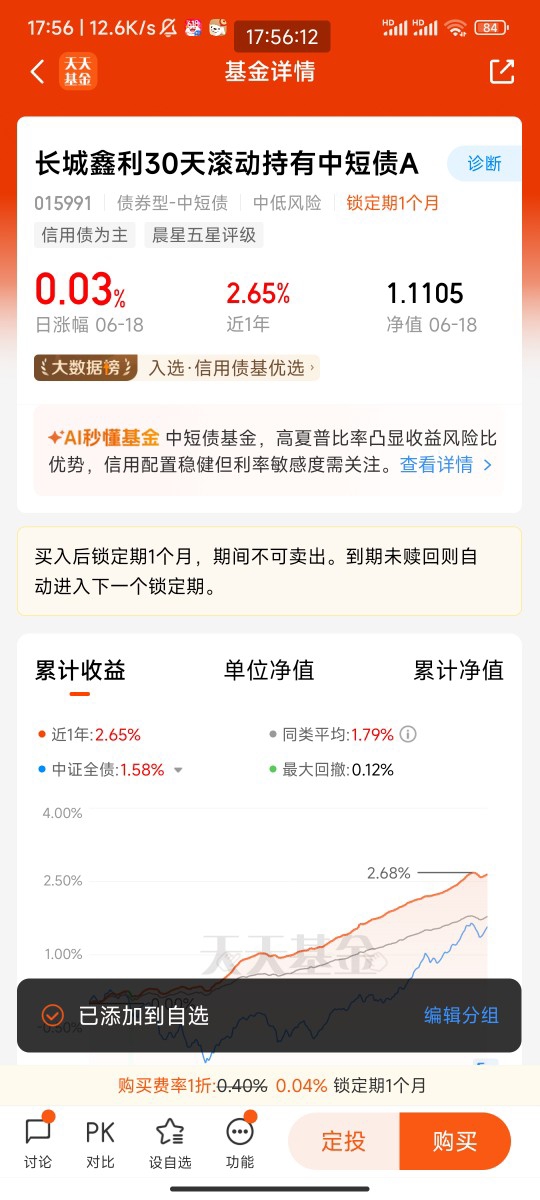This screenshot has width=540, height=1200.
Task: Tap the 购买 button
Action: coord(456,1141)
